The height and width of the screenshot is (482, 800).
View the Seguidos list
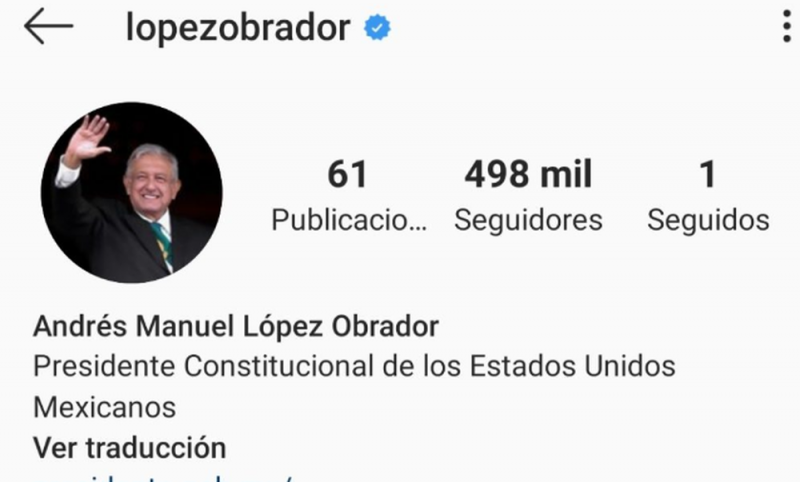tap(708, 196)
